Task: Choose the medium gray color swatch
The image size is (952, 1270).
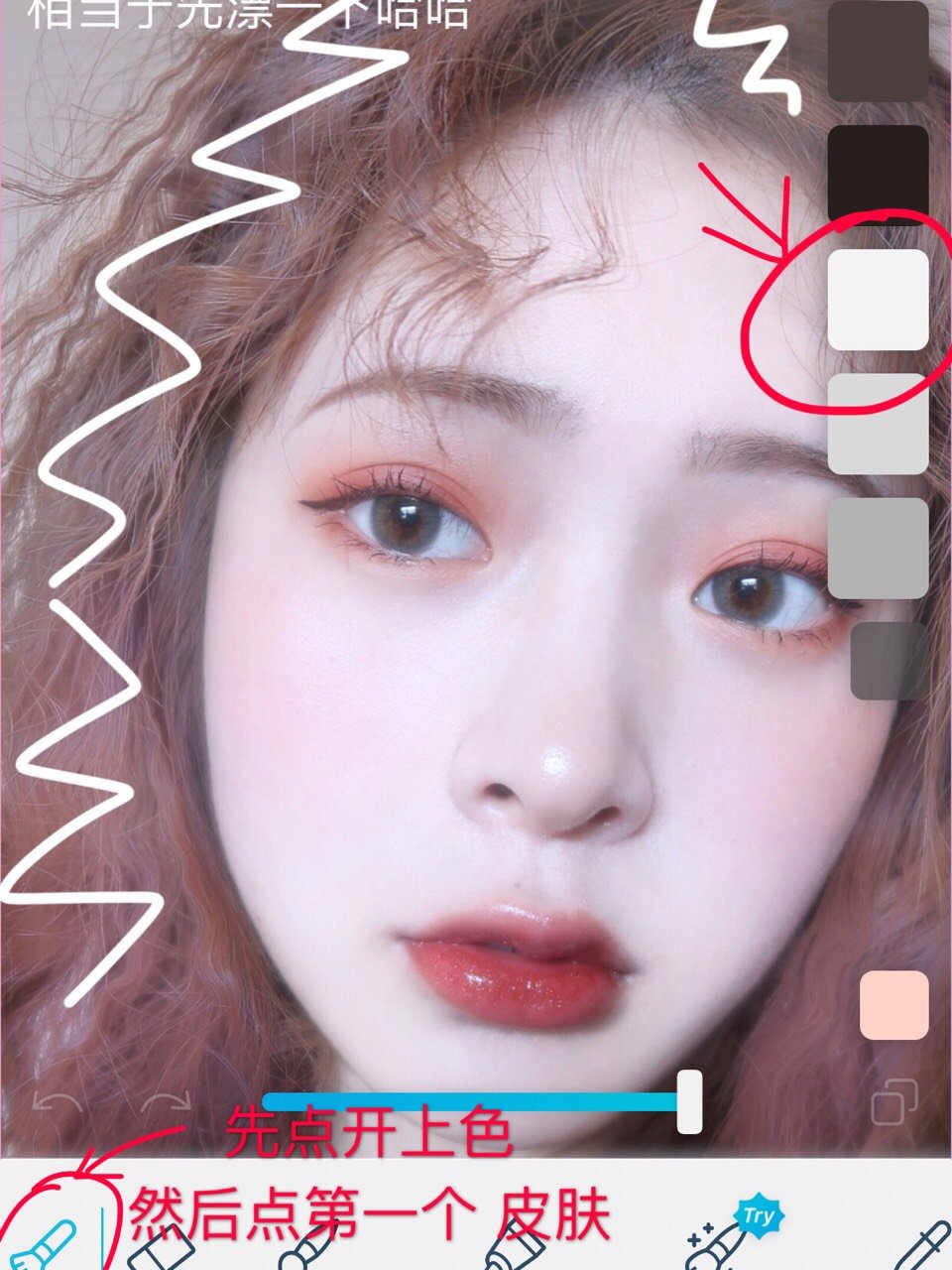Action: click(x=878, y=549)
